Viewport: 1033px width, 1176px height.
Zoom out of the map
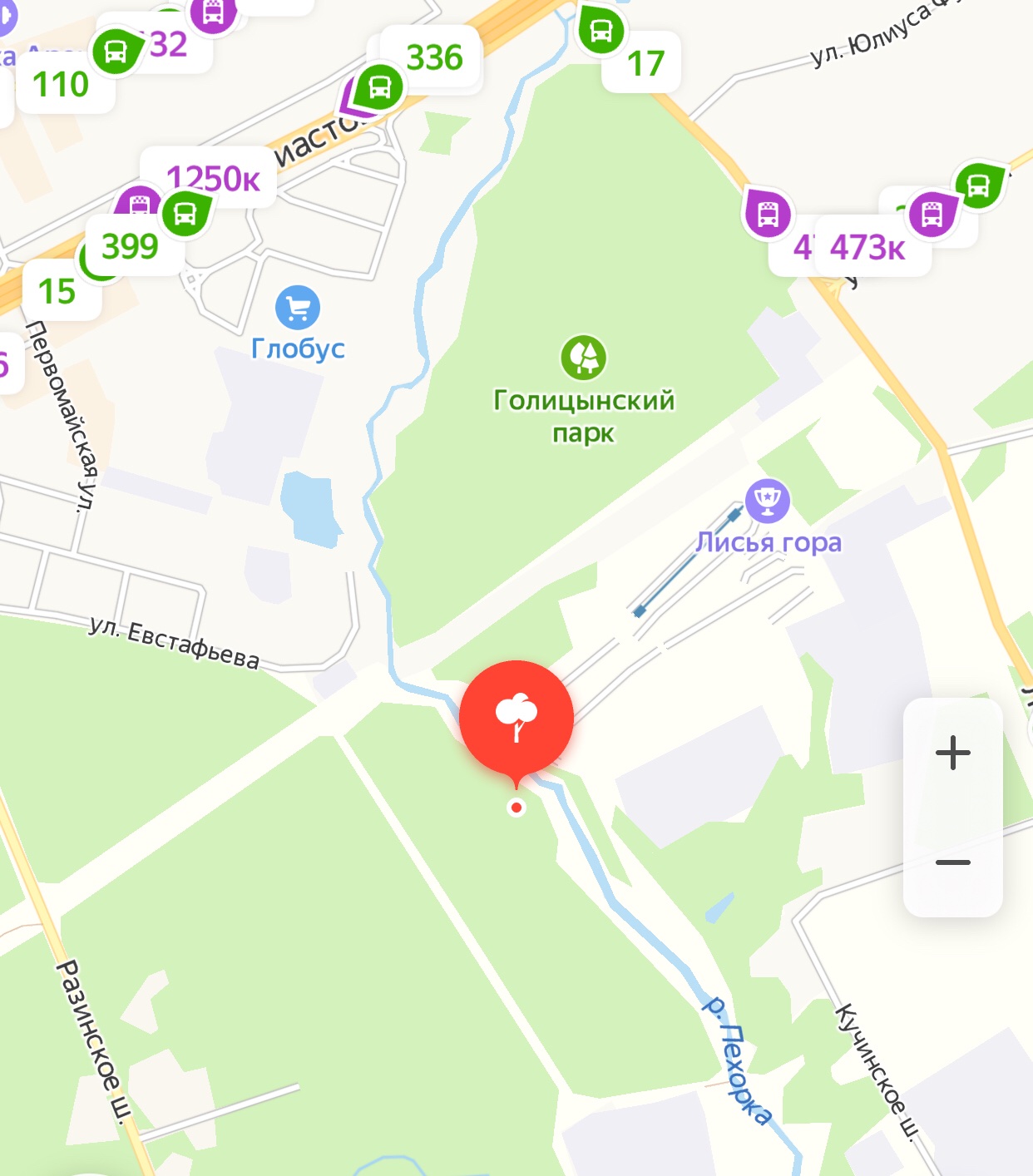click(952, 862)
